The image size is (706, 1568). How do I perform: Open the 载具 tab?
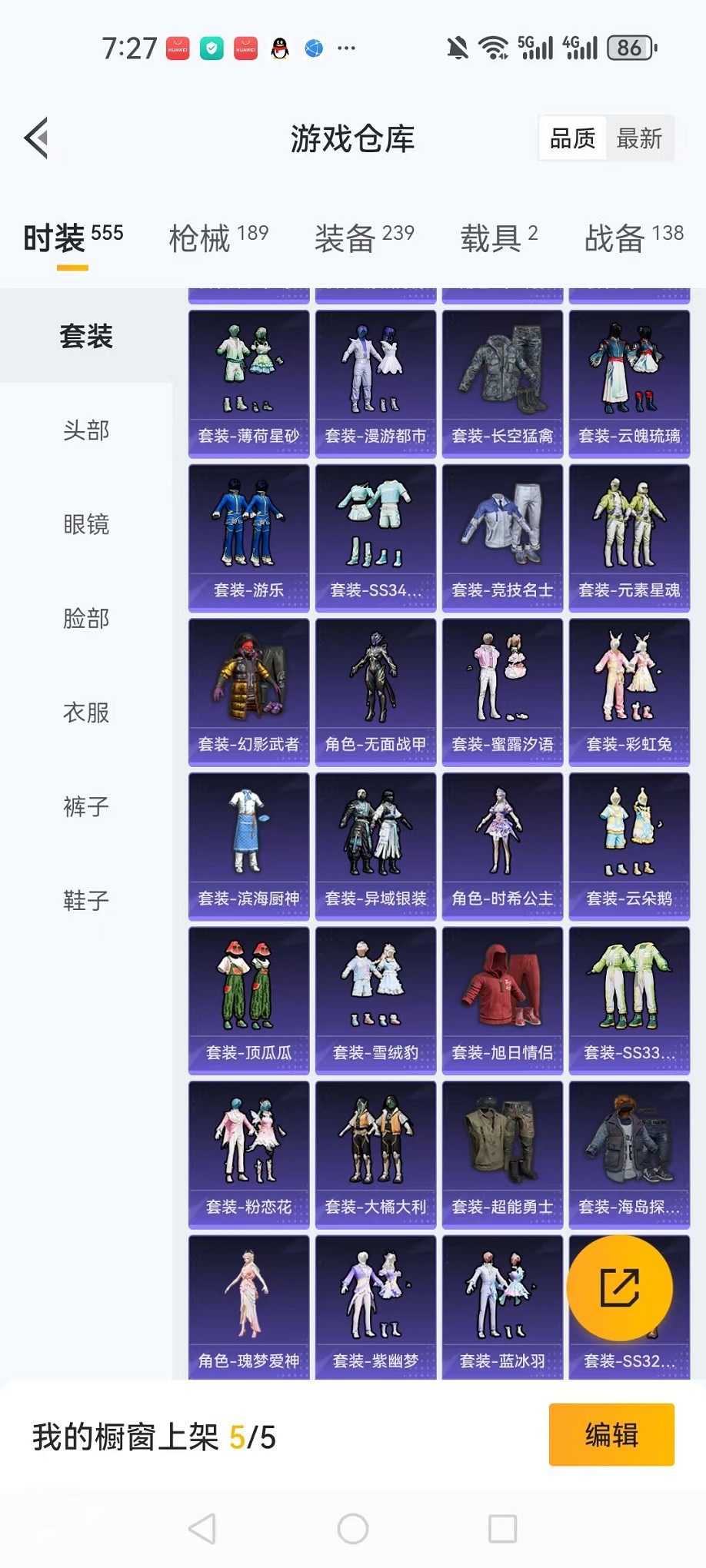[499, 238]
